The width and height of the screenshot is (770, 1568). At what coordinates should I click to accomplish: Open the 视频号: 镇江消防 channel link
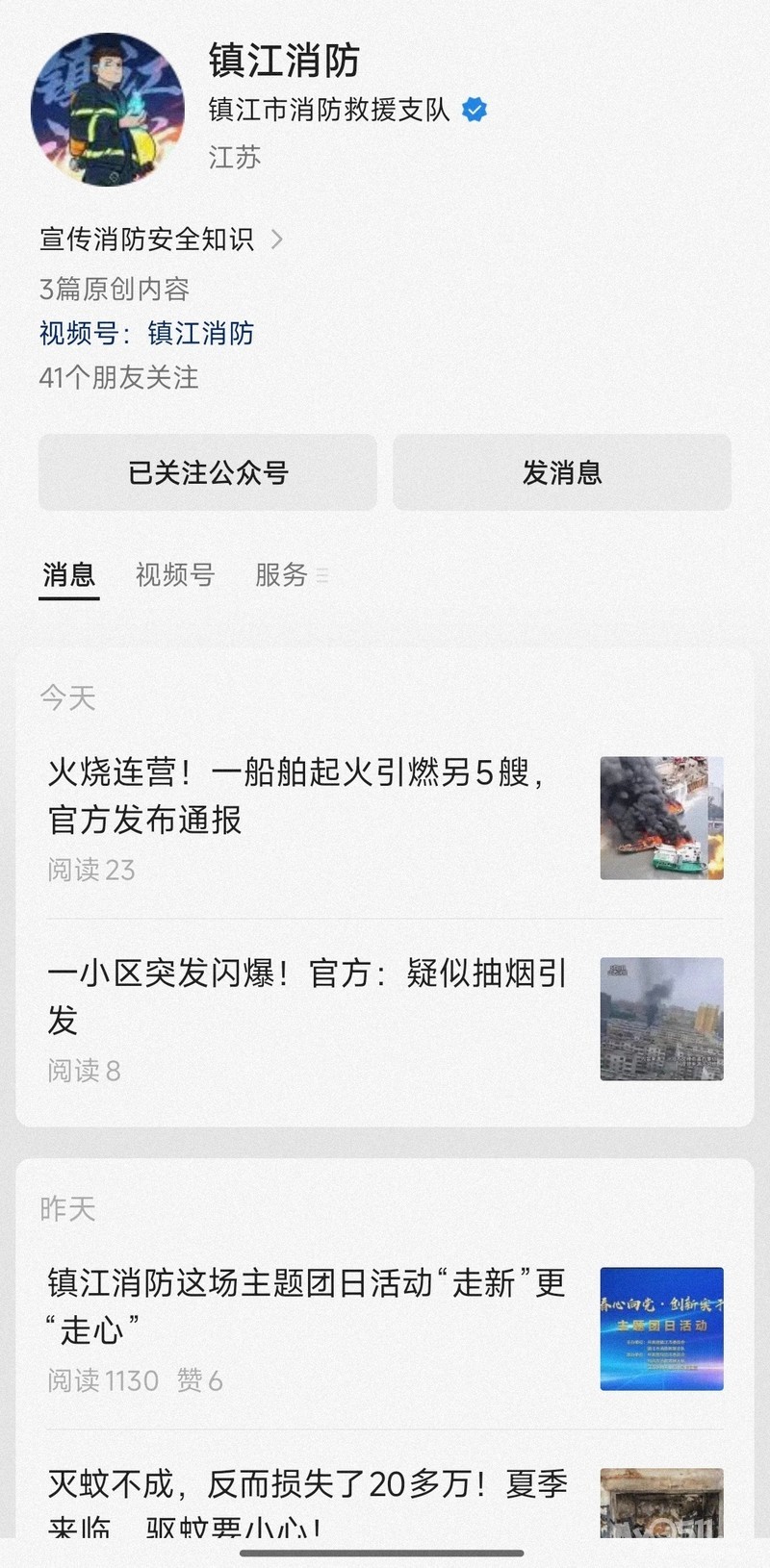[x=147, y=333]
